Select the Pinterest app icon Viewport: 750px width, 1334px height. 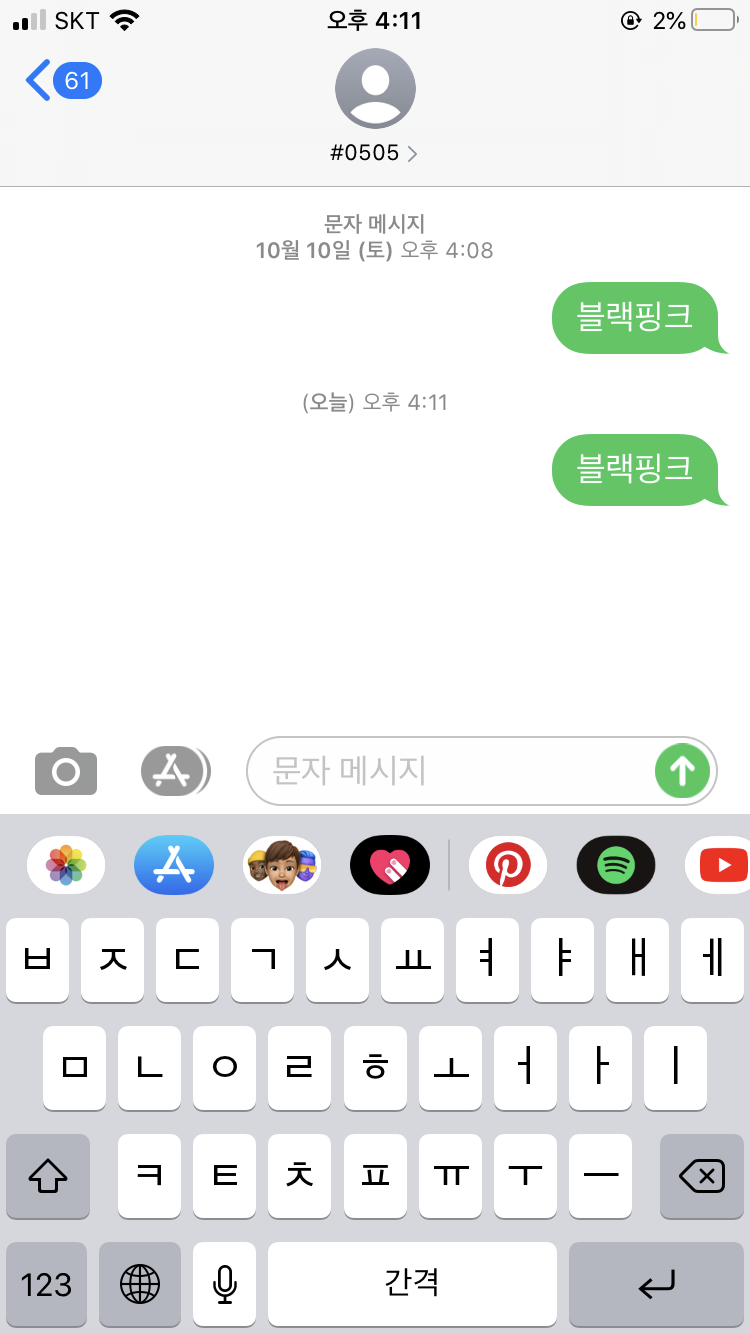pos(507,865)
